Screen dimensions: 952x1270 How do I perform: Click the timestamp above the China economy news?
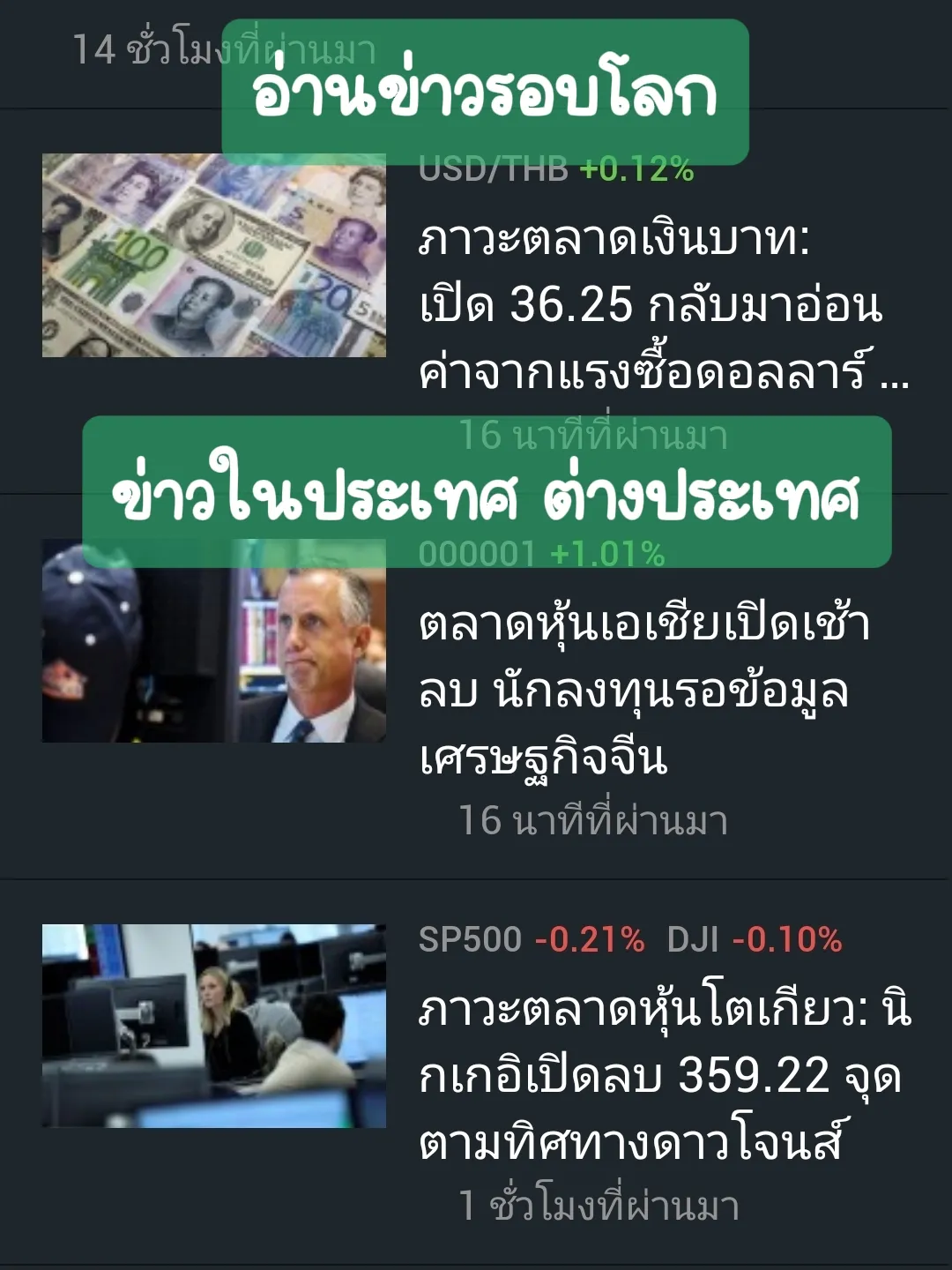coord(595,432)
